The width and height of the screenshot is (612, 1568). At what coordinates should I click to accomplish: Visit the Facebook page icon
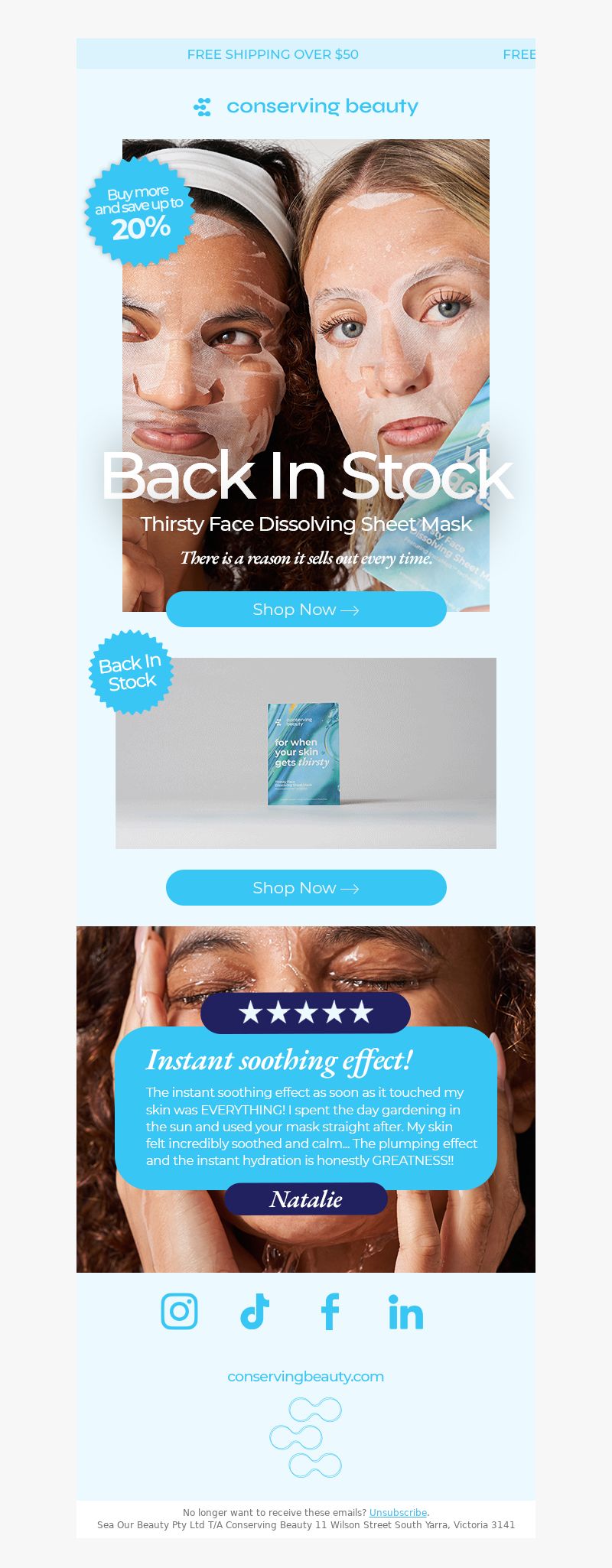(330, 1311)
